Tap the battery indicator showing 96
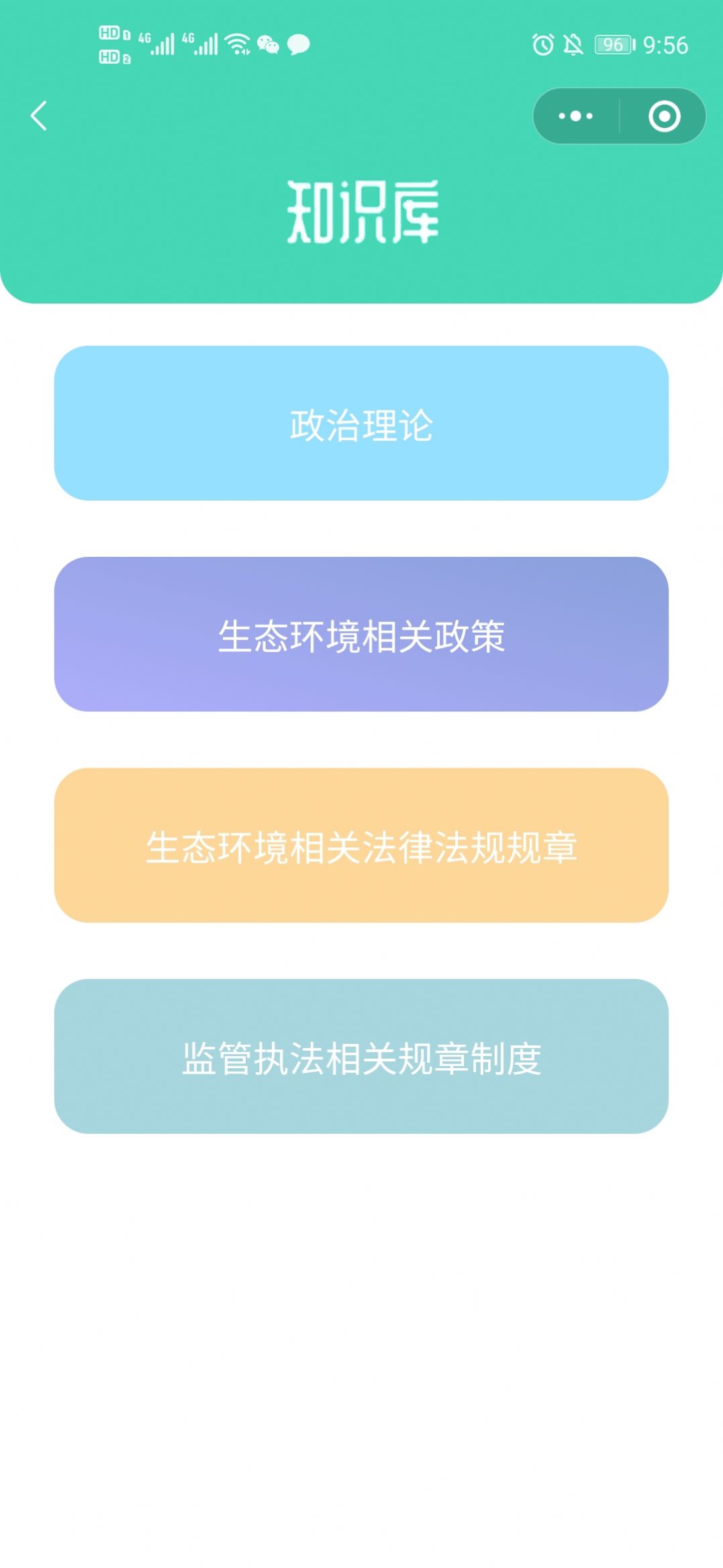Screen dimensions: 723x1568 click(x=612, y=43)
